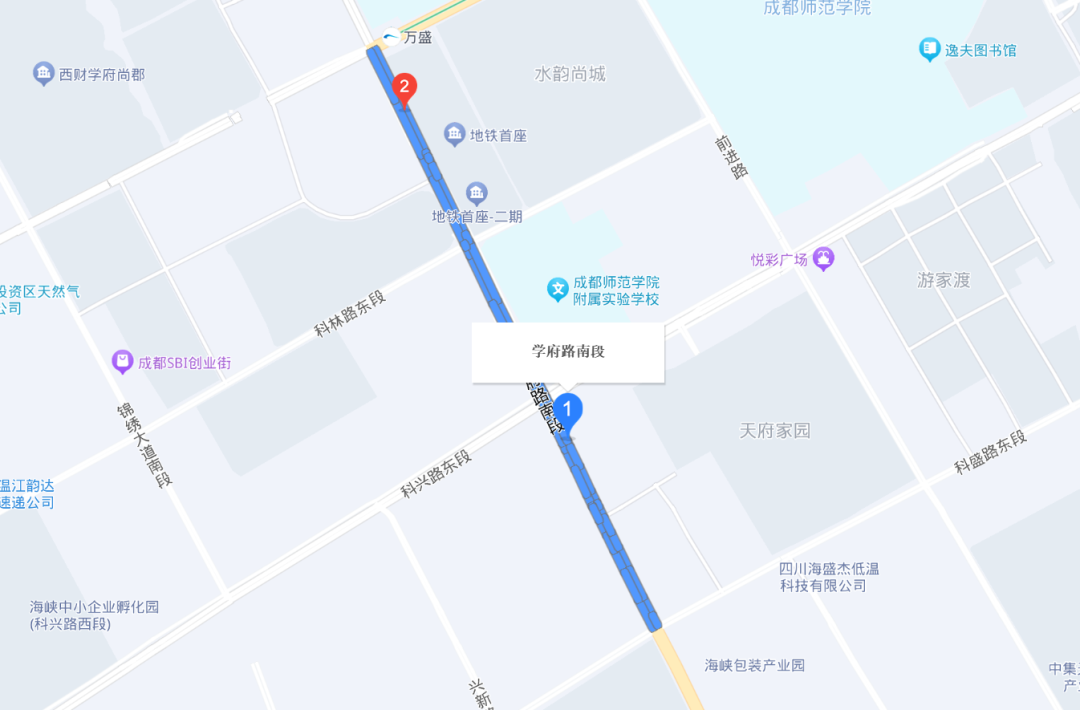This screenshot has width=1080, height=710.
Task: Tap the 成都师范学院附属实验学校 school icon
Action: 557,290
